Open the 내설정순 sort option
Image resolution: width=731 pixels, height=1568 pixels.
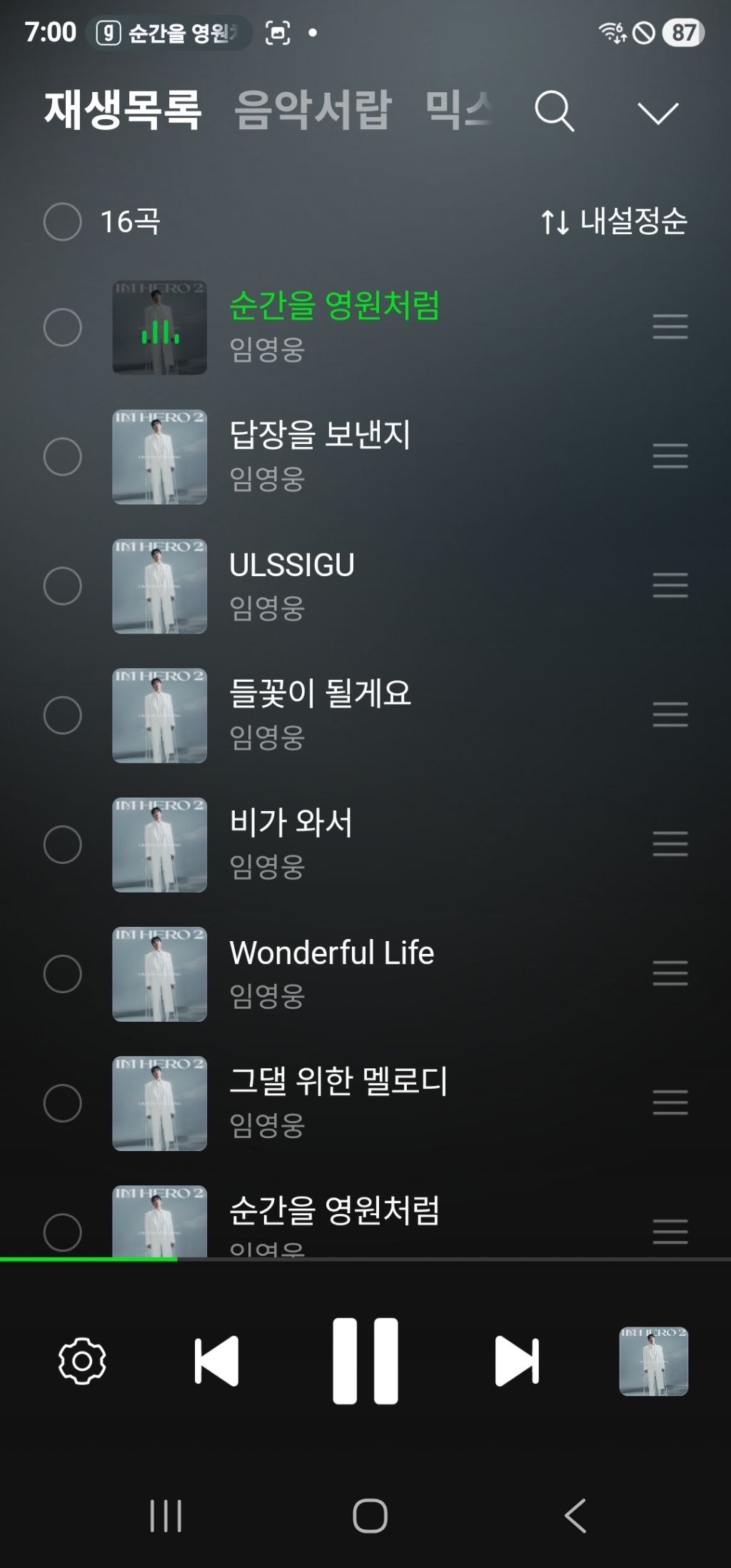pos(614,221)
